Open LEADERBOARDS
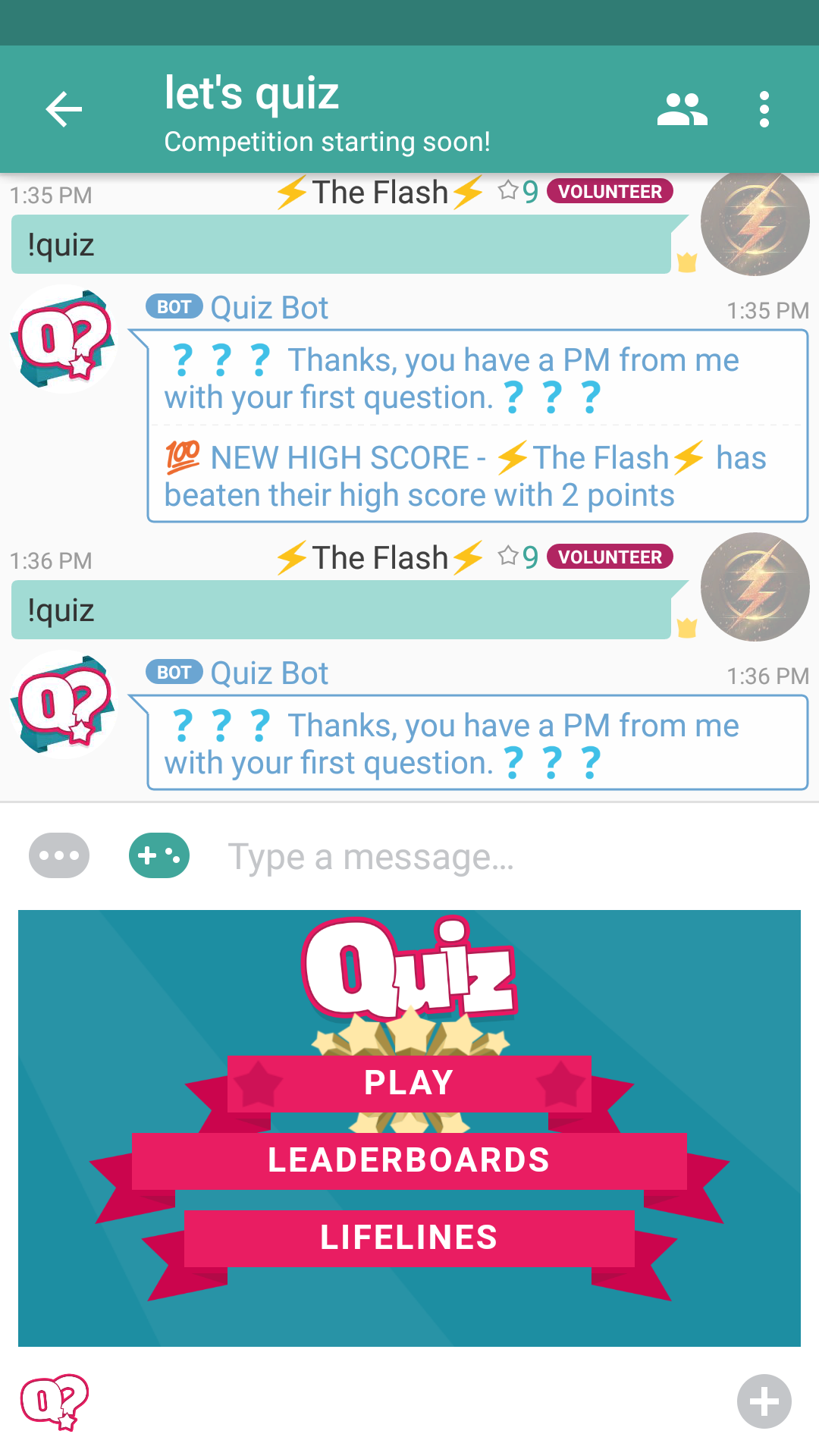Image resolution: width=819 pixels, height=1456 pixels. (x=409, y=1160)
